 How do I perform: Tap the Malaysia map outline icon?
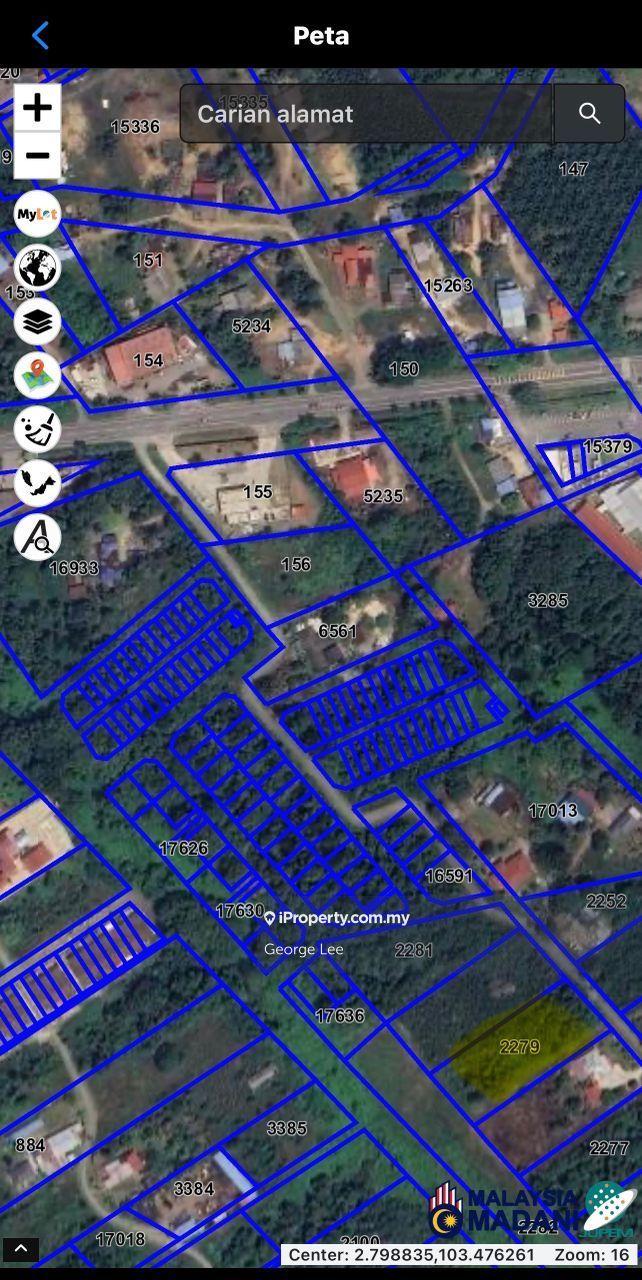pos(37,483)
